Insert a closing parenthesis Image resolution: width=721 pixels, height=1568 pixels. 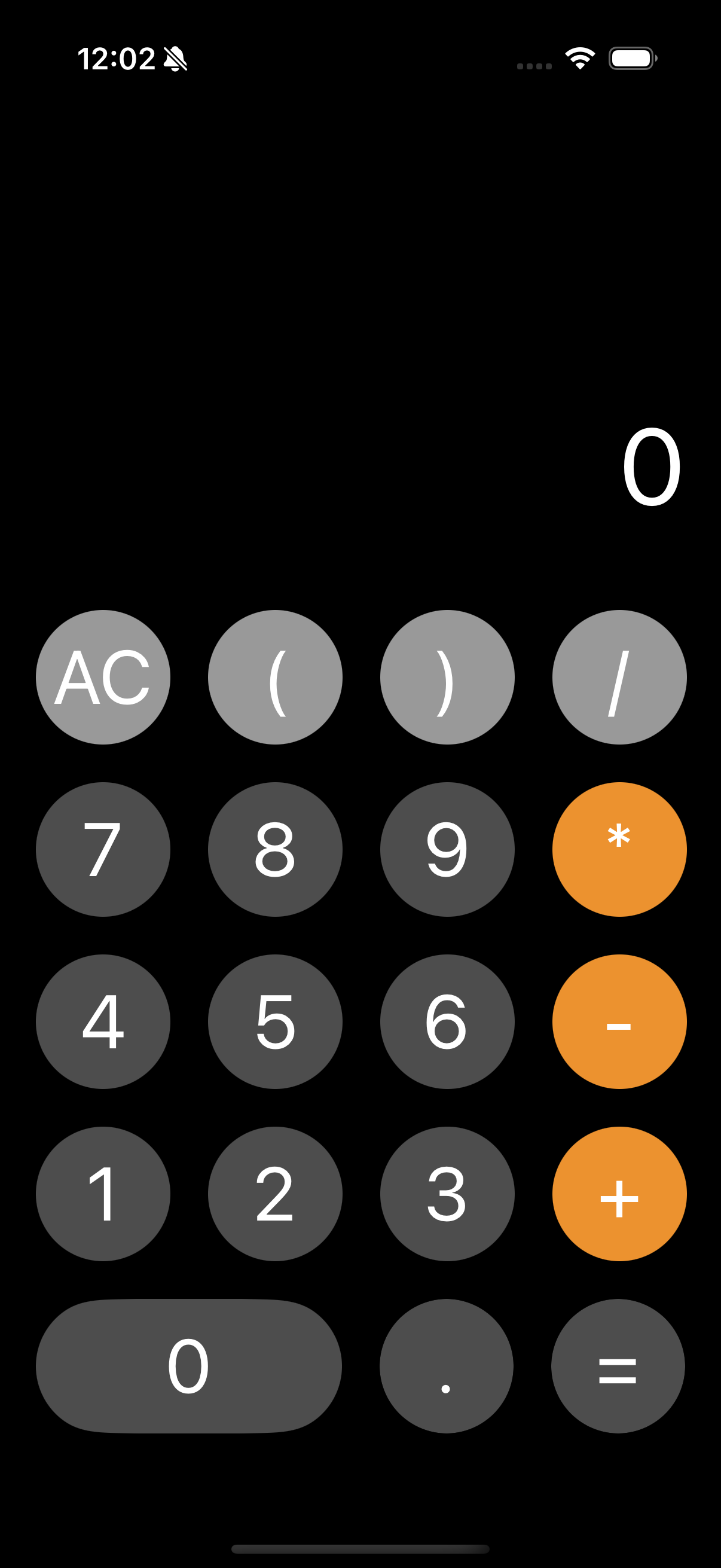[447, 677]
